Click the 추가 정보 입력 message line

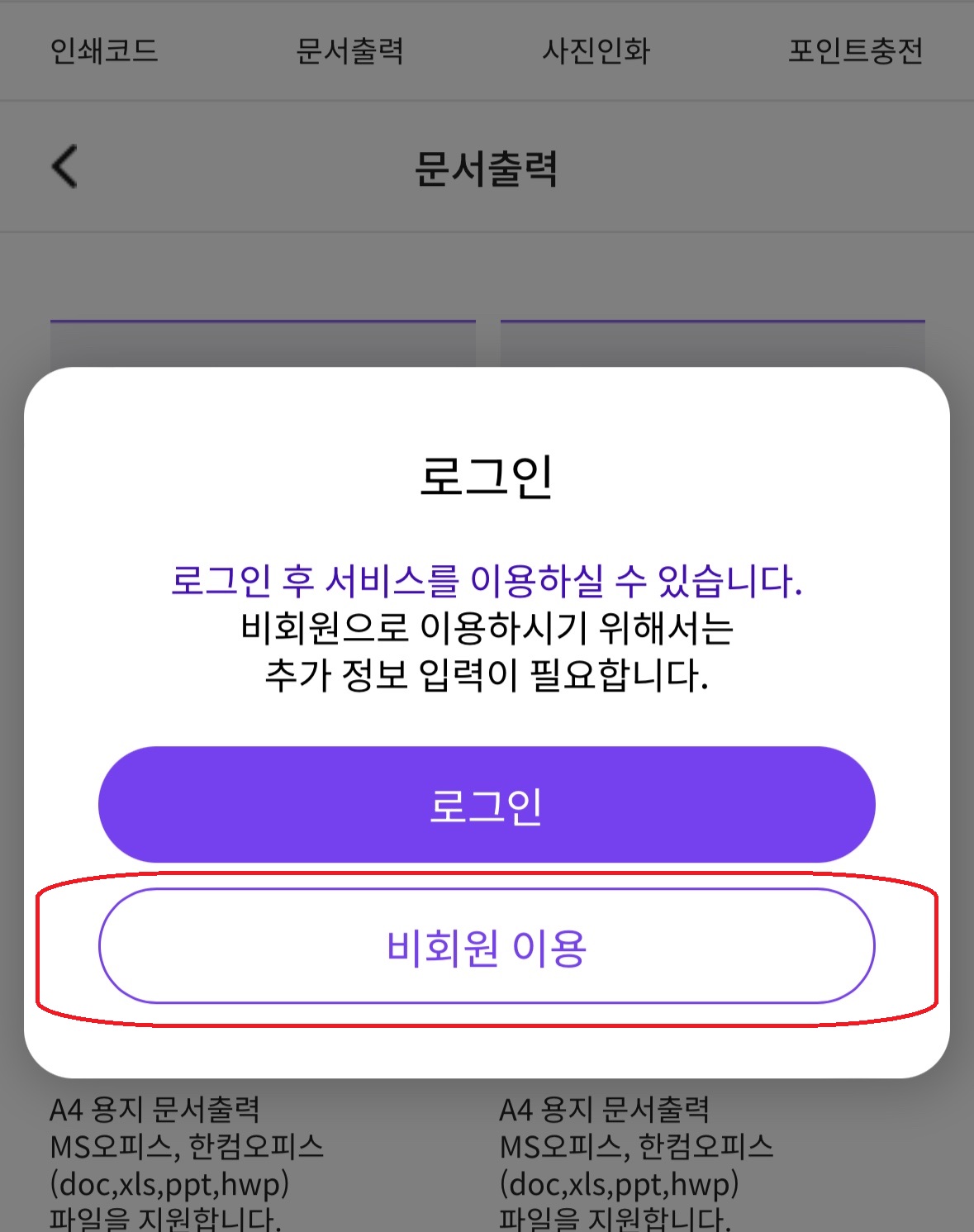(x=487, y=678)
